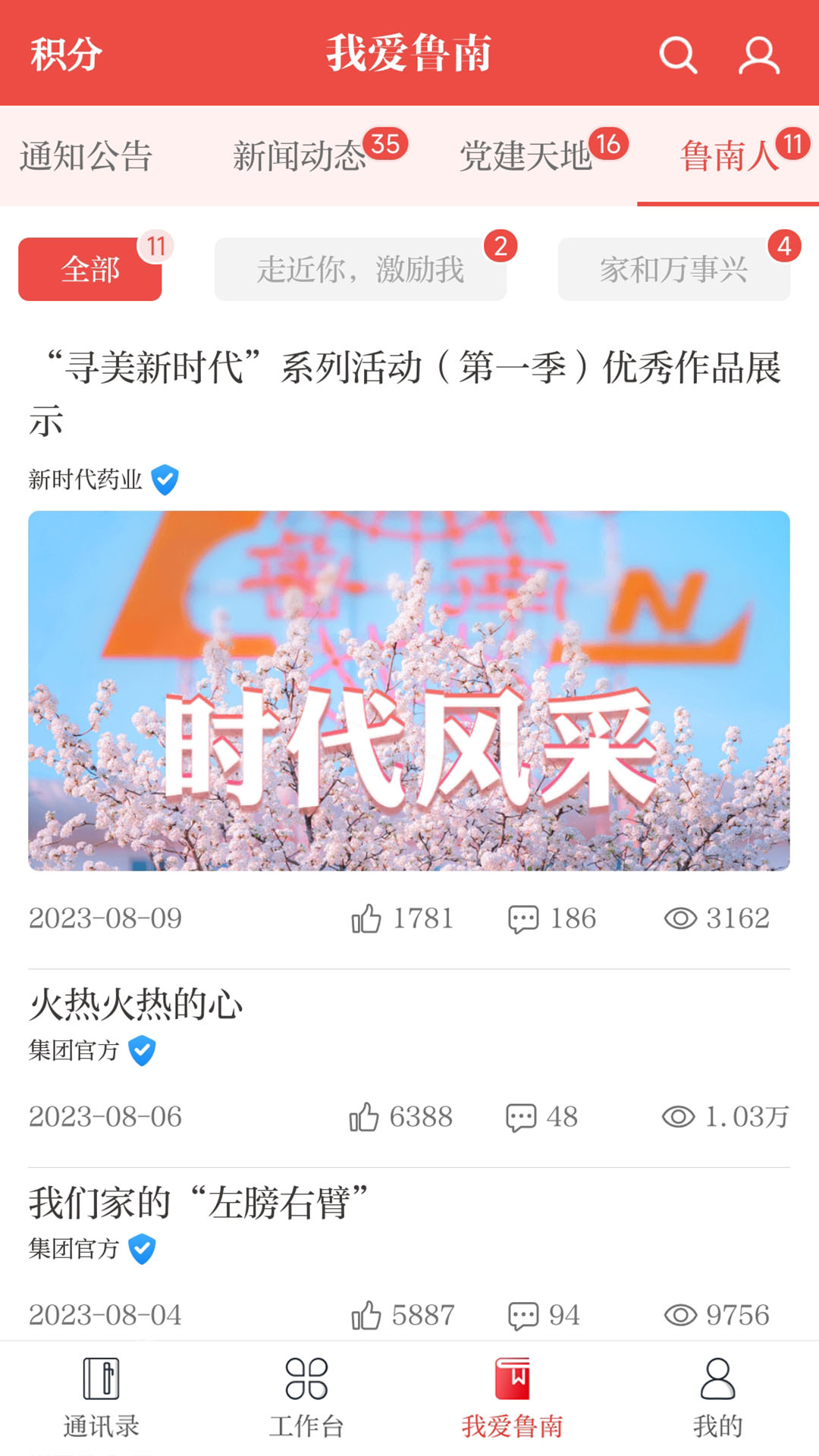Switch to the 通知公告 tab

click(86, 156)
